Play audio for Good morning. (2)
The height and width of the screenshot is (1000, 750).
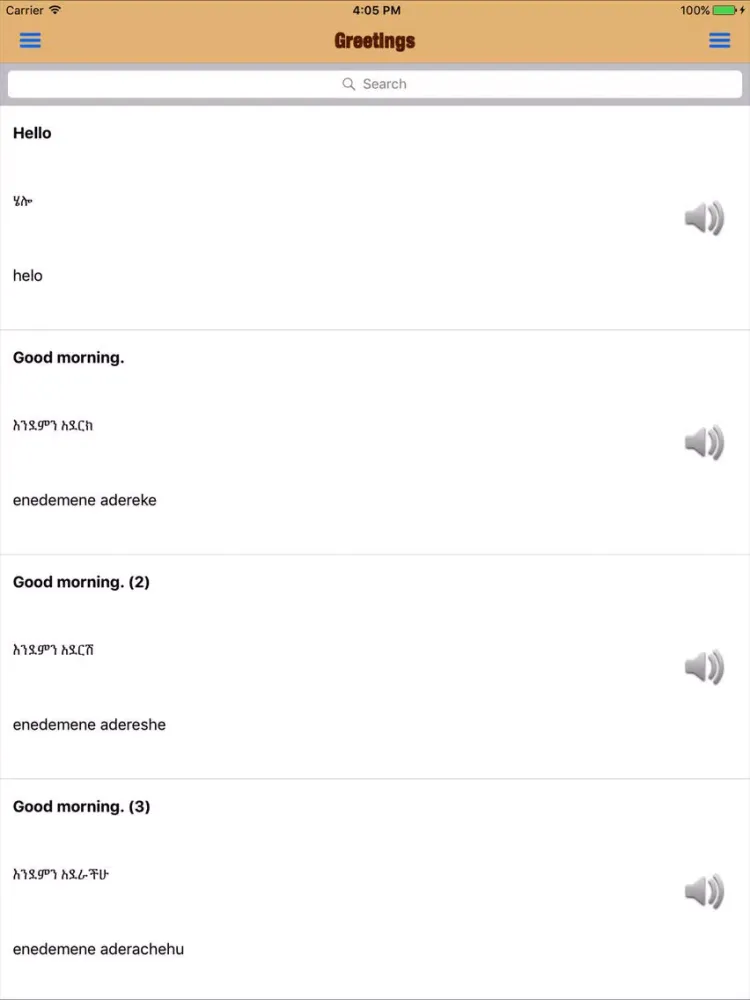(704, 667)
